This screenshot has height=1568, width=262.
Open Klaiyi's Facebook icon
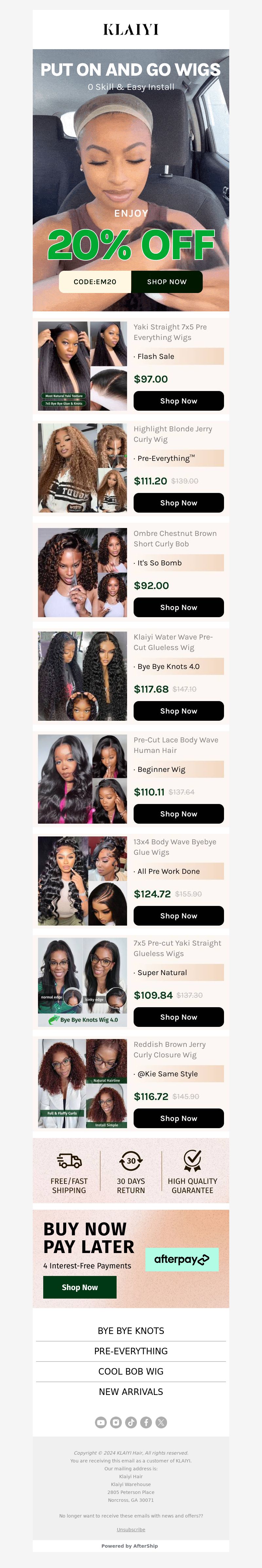pos(146,1422)
